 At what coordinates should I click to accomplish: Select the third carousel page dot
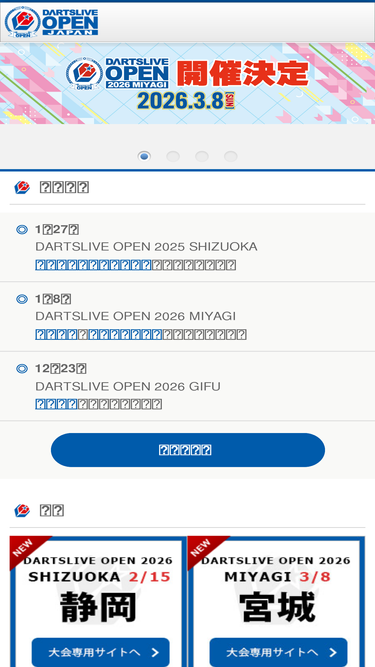pyautogui.click(x=202, y=157)
